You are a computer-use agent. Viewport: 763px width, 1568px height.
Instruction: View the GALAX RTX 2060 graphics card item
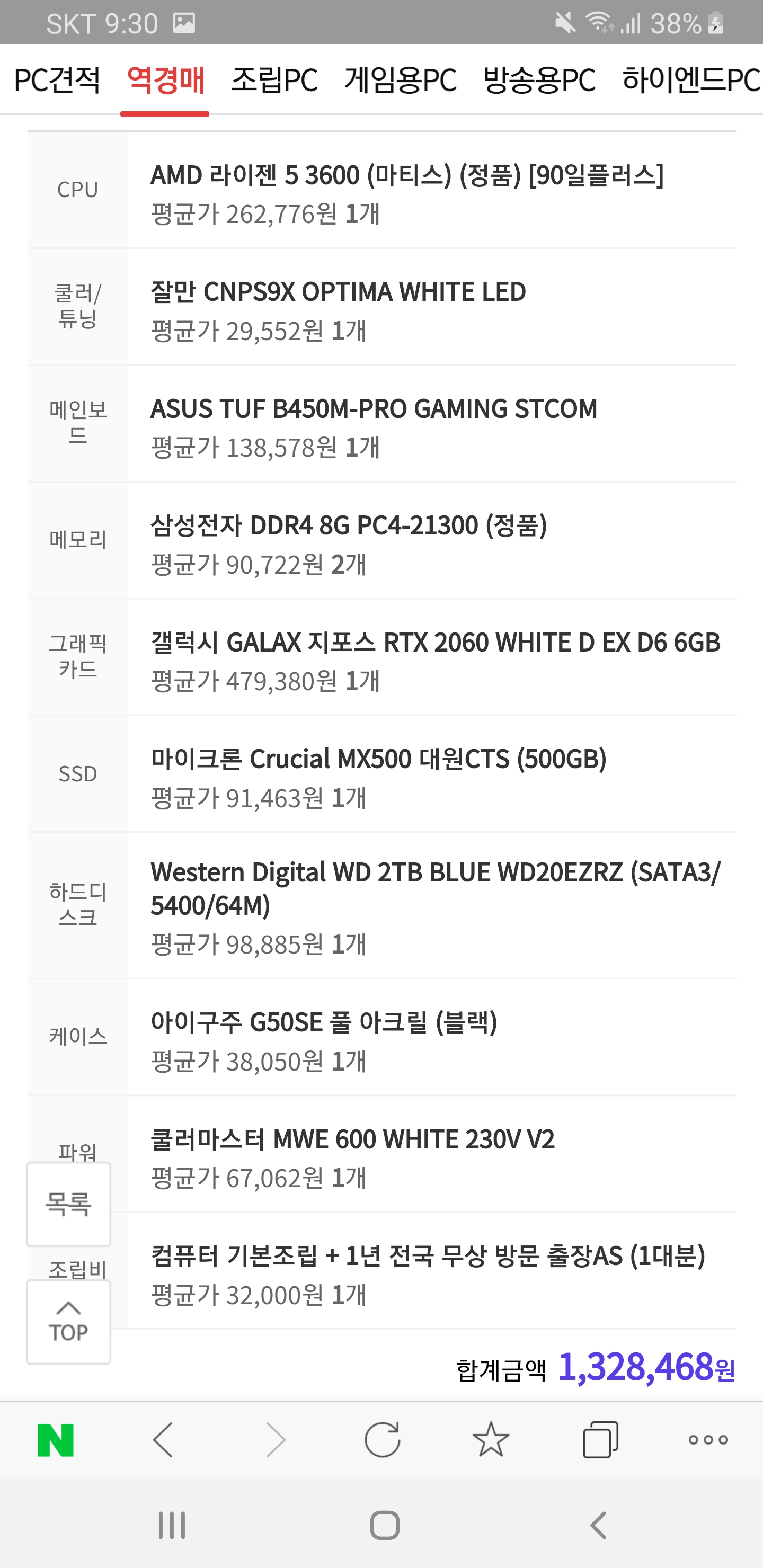coord(436,642)
